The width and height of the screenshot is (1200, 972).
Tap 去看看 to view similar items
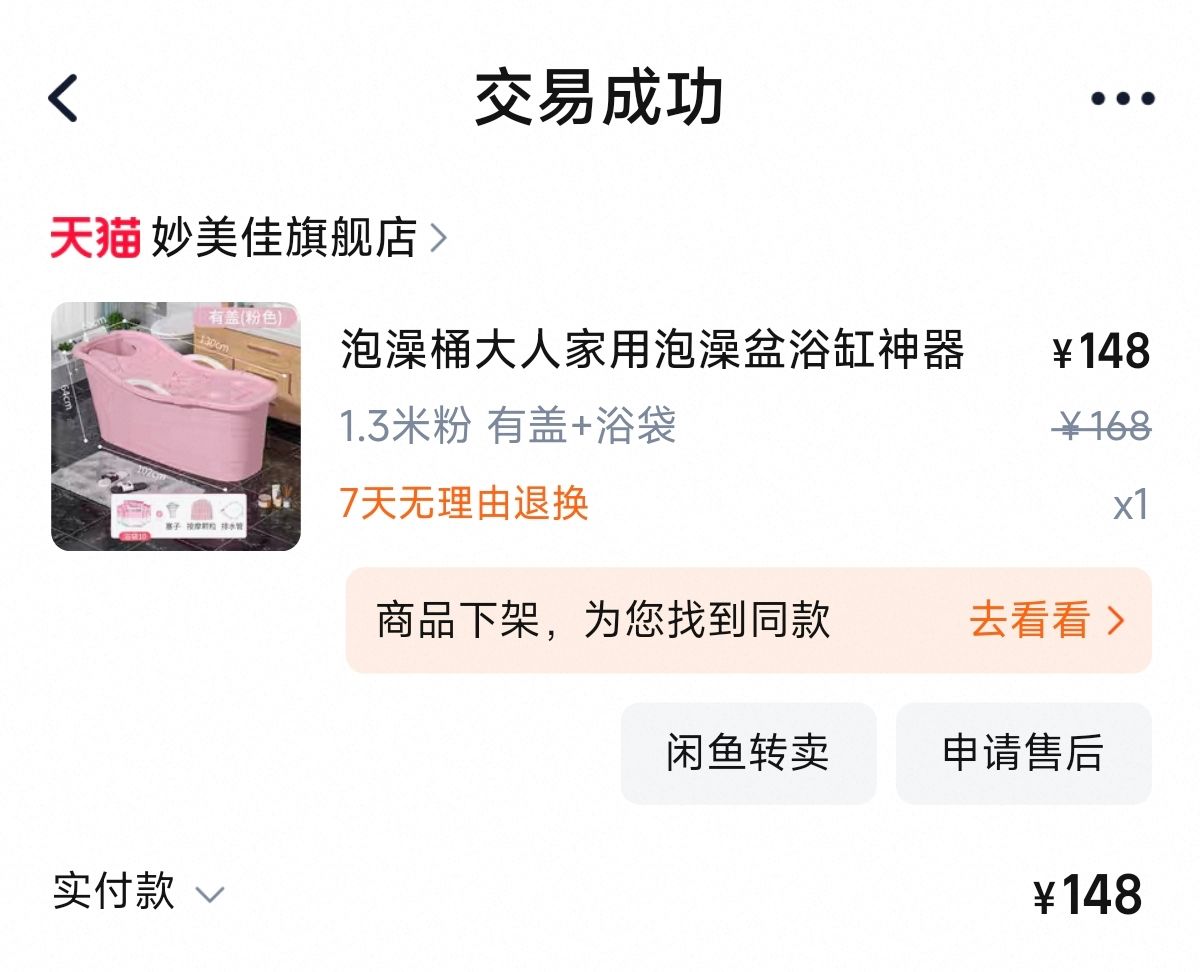click(1046, 621)
